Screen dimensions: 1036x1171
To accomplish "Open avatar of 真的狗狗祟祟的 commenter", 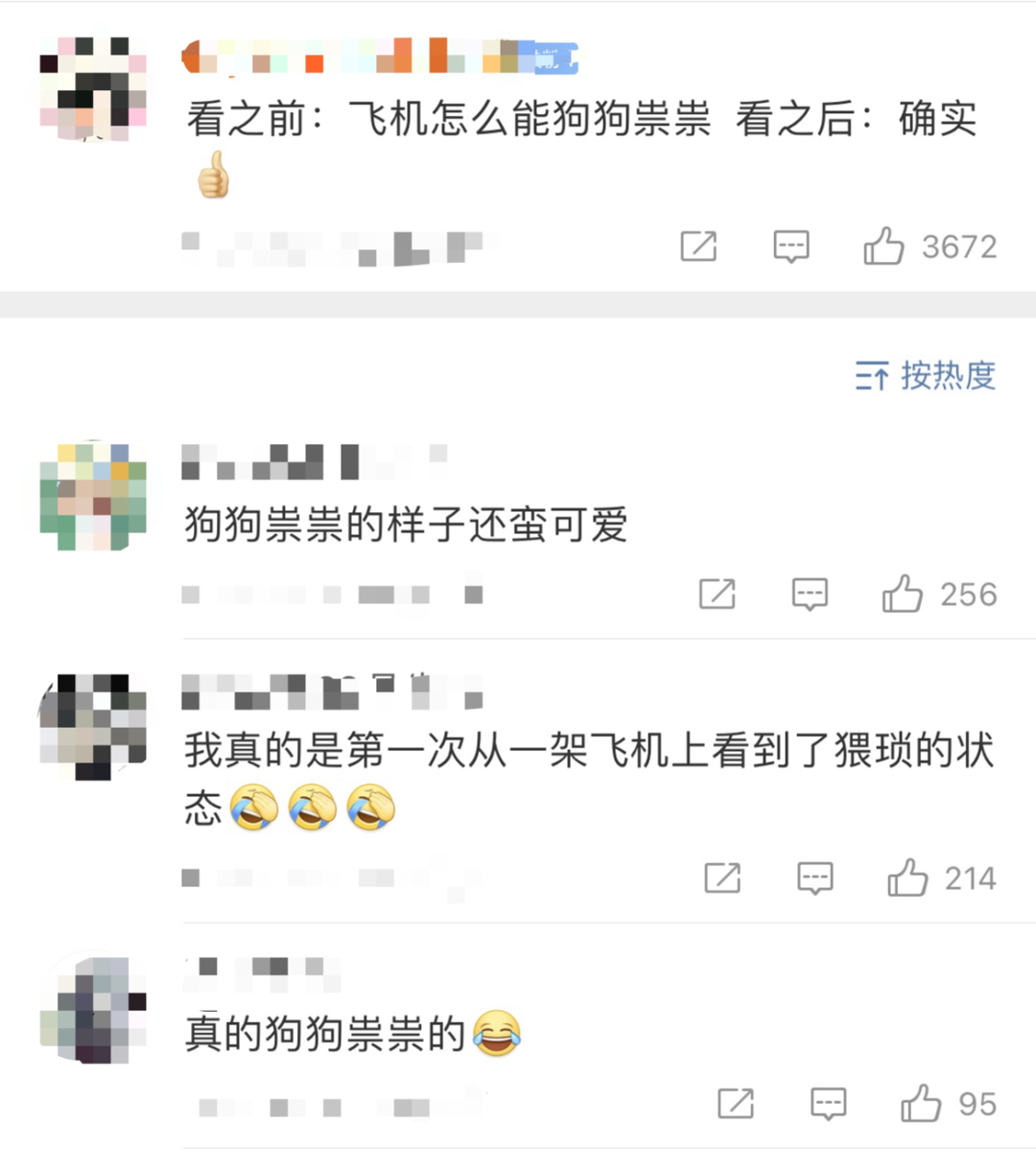I will pos(93,1009).
